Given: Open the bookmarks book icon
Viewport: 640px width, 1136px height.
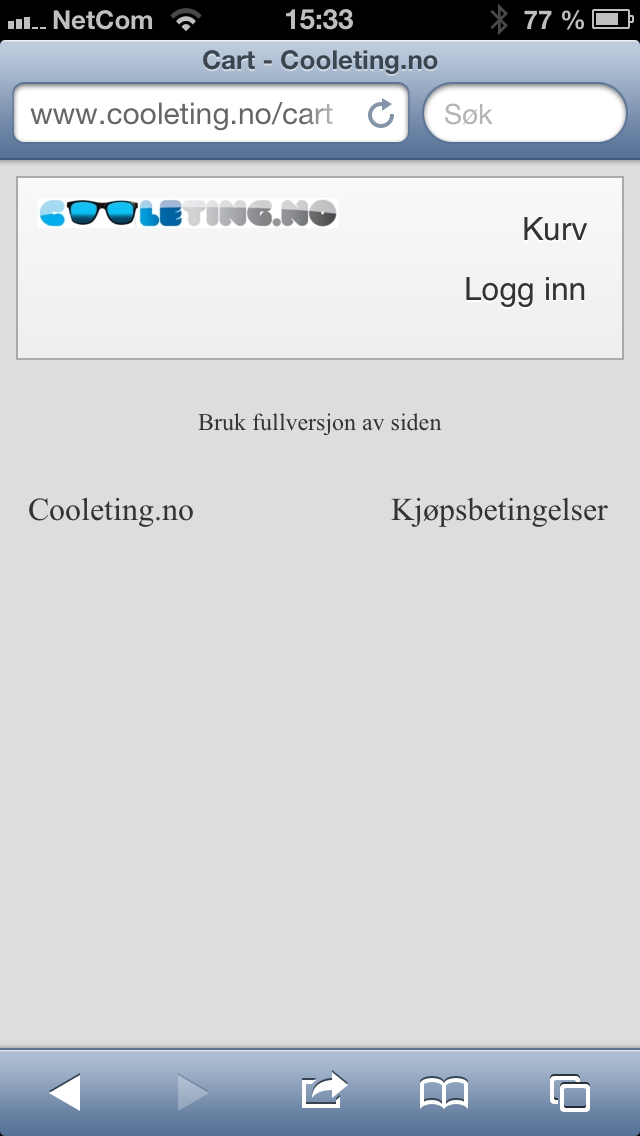Looking at the screenshot, I should click(444, 1092).
